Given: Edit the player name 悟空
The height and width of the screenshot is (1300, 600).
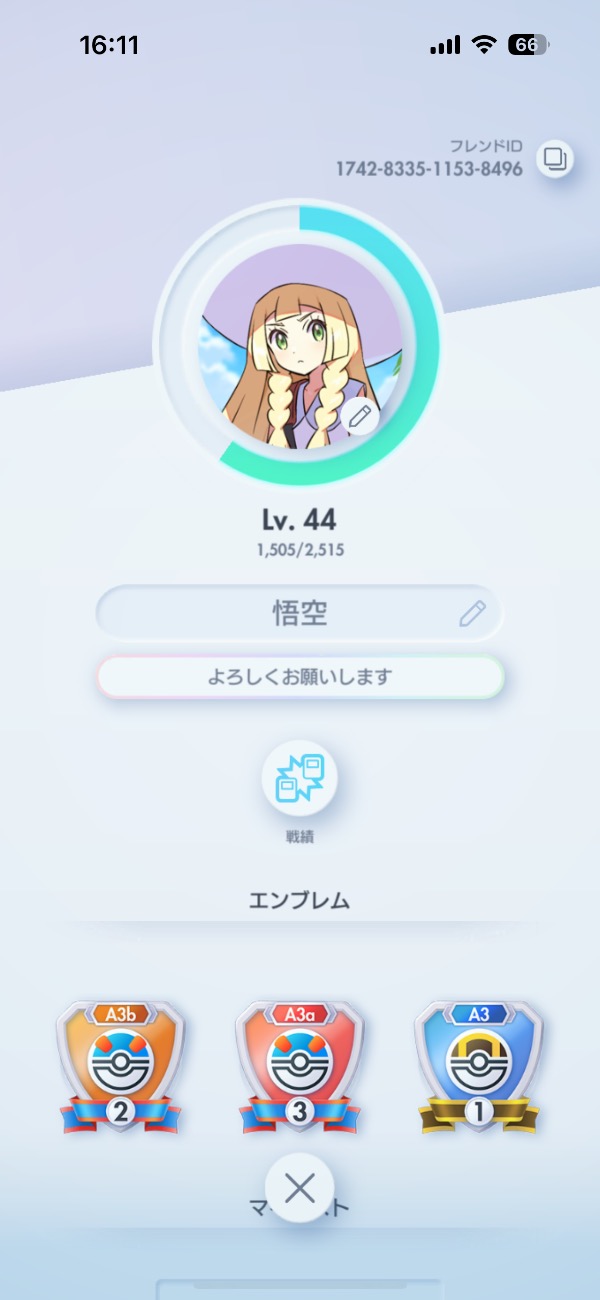Looking at the screenshot, I should pyautogui.click(x=472, y=613).
